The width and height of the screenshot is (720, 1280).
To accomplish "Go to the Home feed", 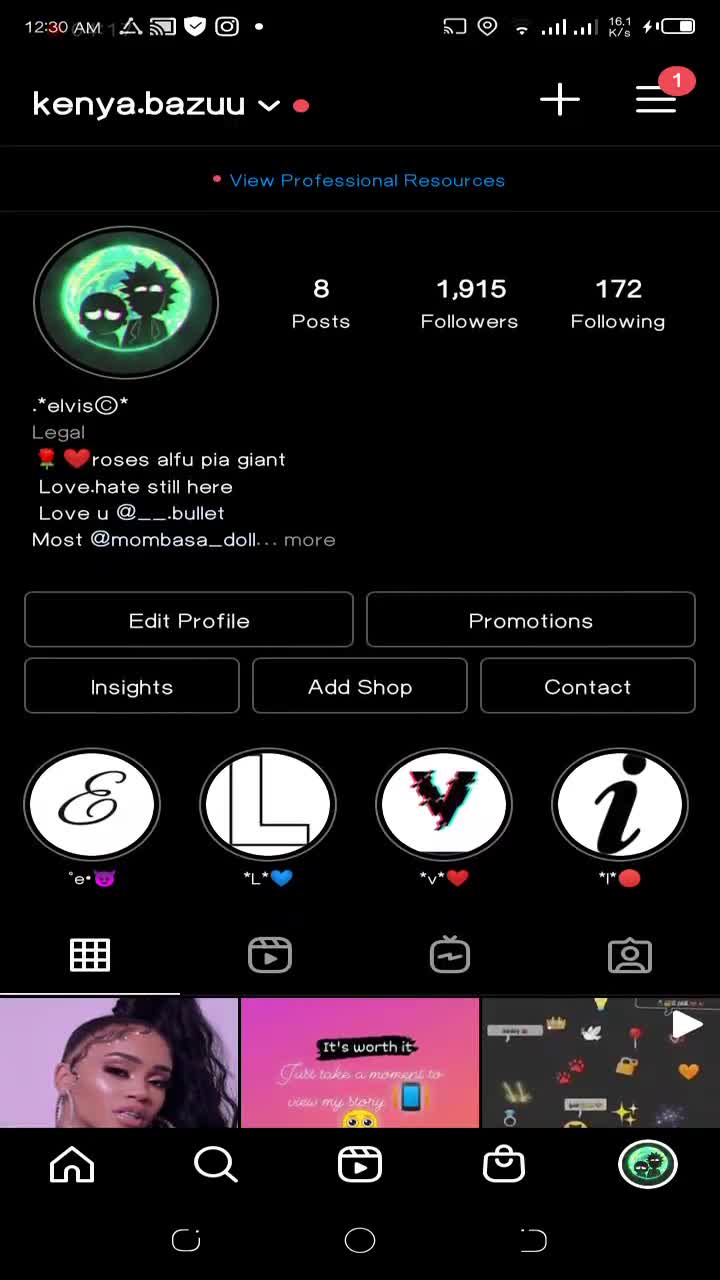I will (72, 1165).
